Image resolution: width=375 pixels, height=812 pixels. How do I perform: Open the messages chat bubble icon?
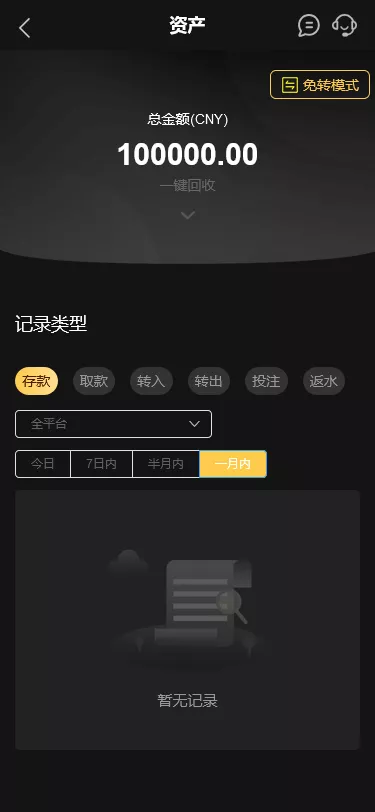coord(308,25)
